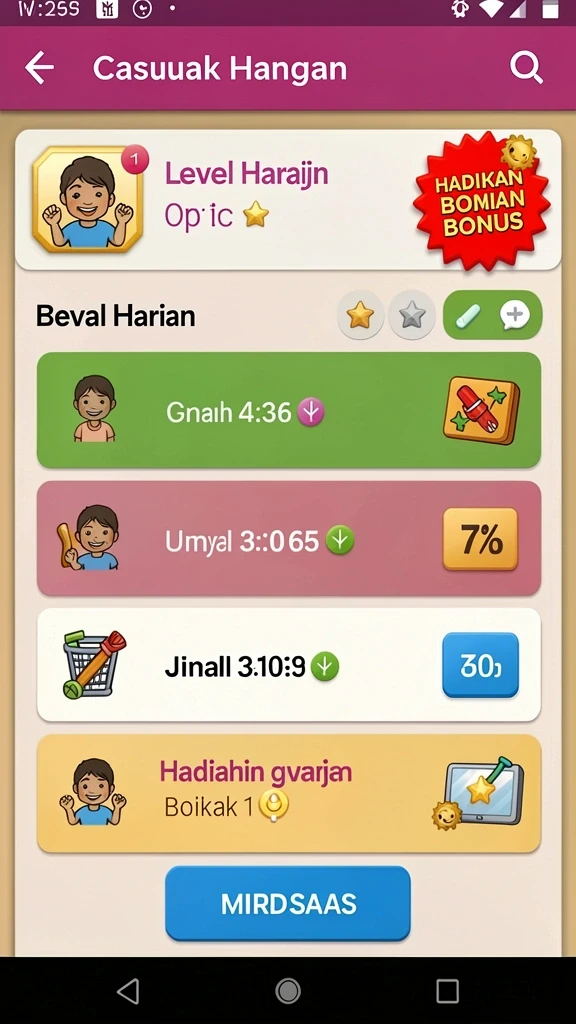Image resolution: width=576 pixels, height=1024 pixels.
Task: Open the Umyal 3::065 pink card
Action: (289, 539)
